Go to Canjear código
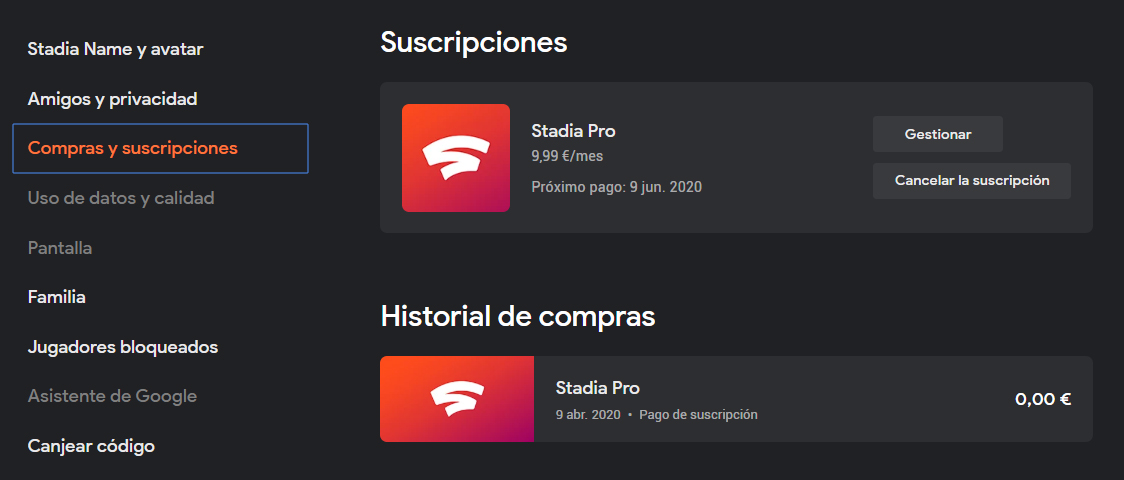This screenshot has width=1124, height=480. (x=91, y=446)
